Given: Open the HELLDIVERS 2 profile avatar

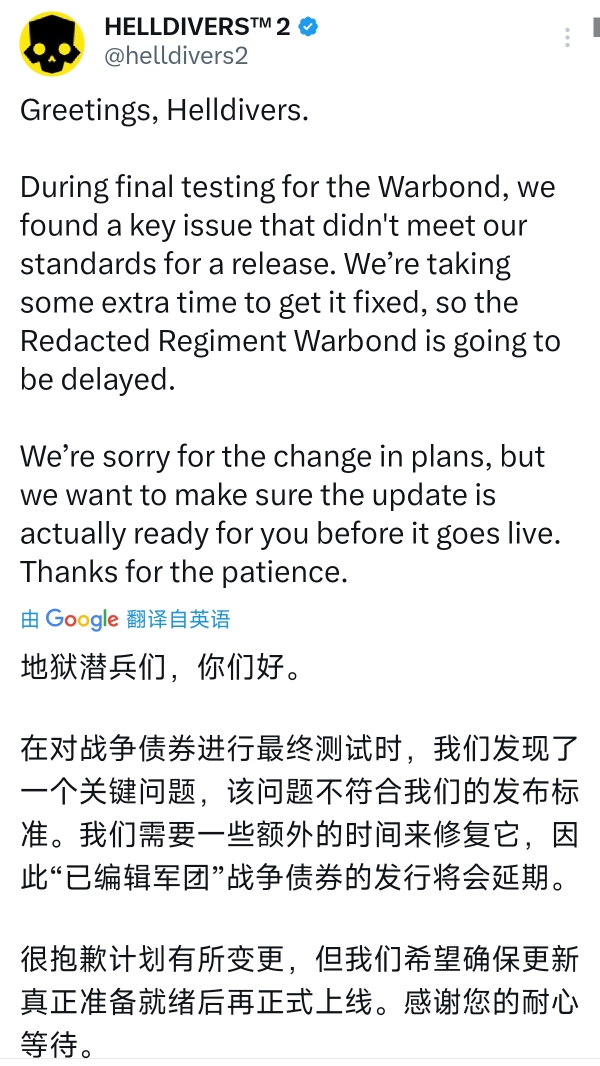Looking at the screenshot, I should pos(53,43).
